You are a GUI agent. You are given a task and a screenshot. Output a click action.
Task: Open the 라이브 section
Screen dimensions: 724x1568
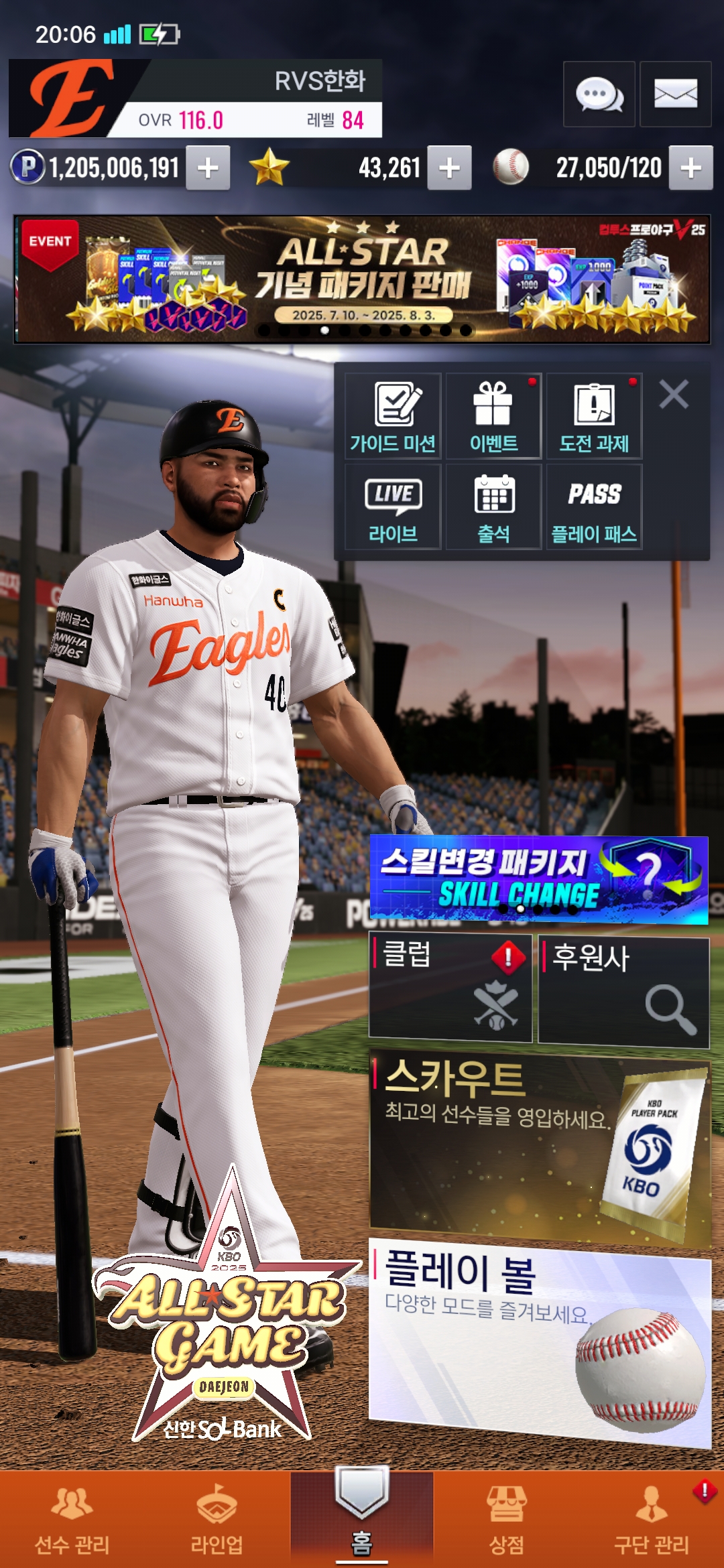pos(393,507)
